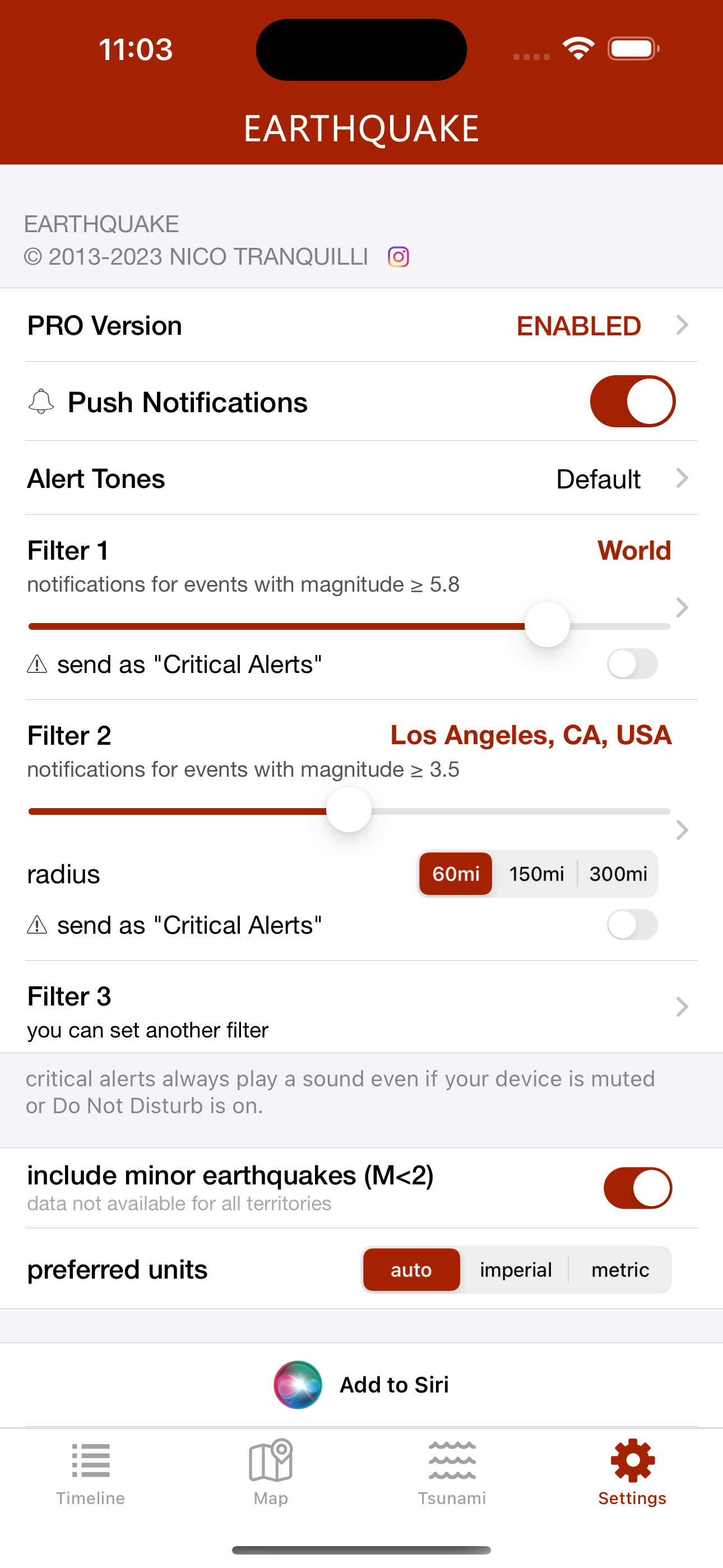
Task: Choose imperial as preferred units
Action: tap(516, 1270)
